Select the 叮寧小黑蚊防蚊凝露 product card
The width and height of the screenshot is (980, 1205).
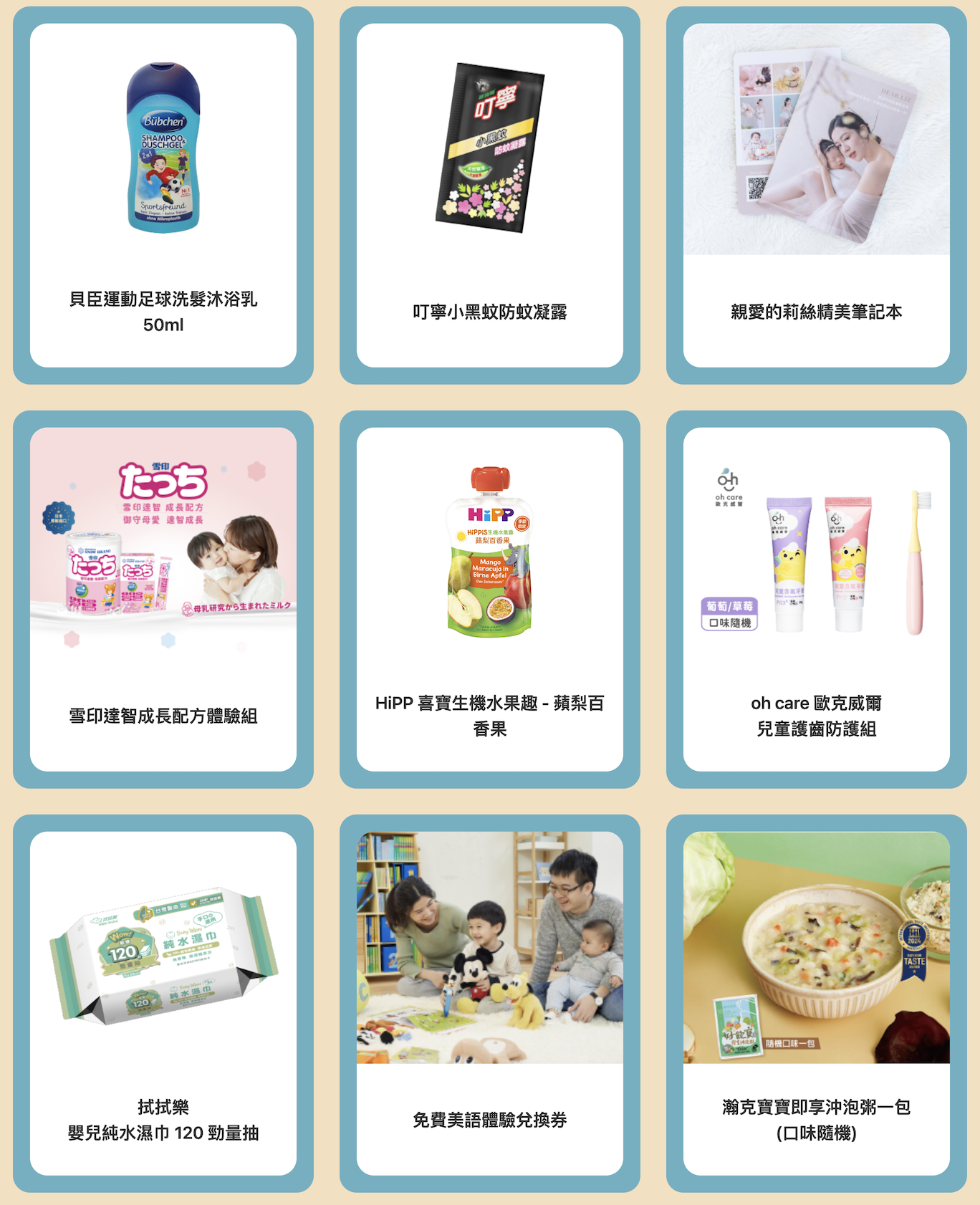490,196
